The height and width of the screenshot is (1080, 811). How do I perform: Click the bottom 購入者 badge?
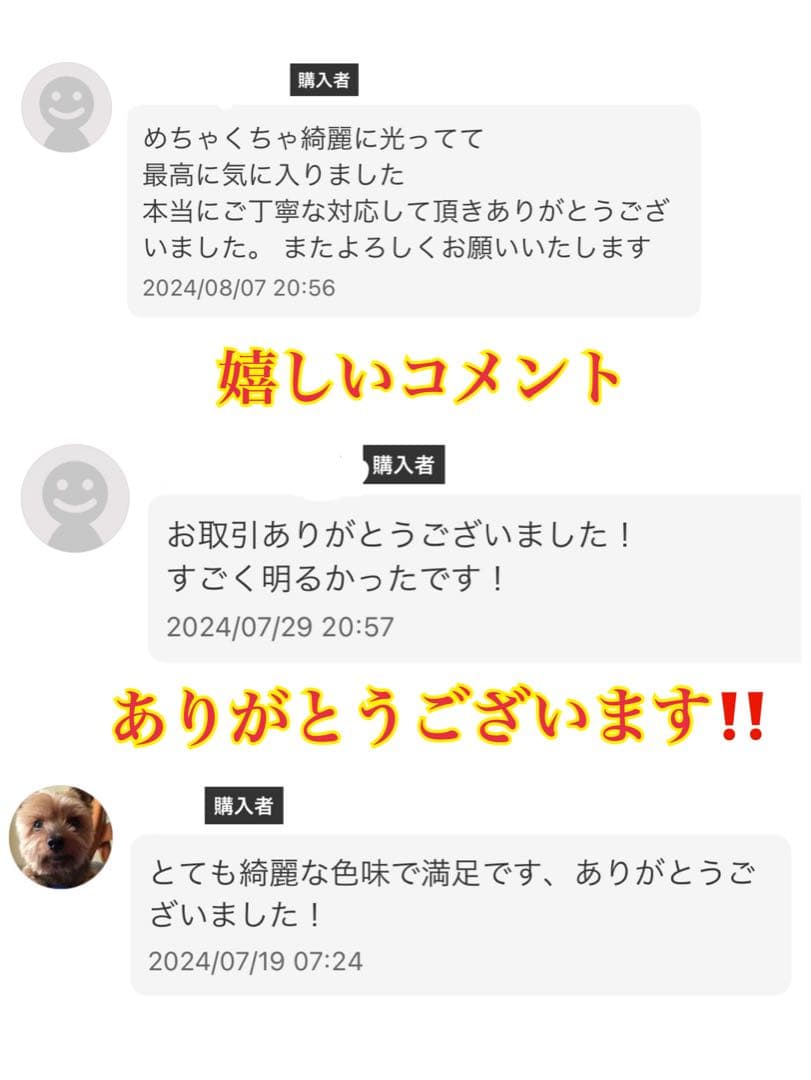[244, 804]
